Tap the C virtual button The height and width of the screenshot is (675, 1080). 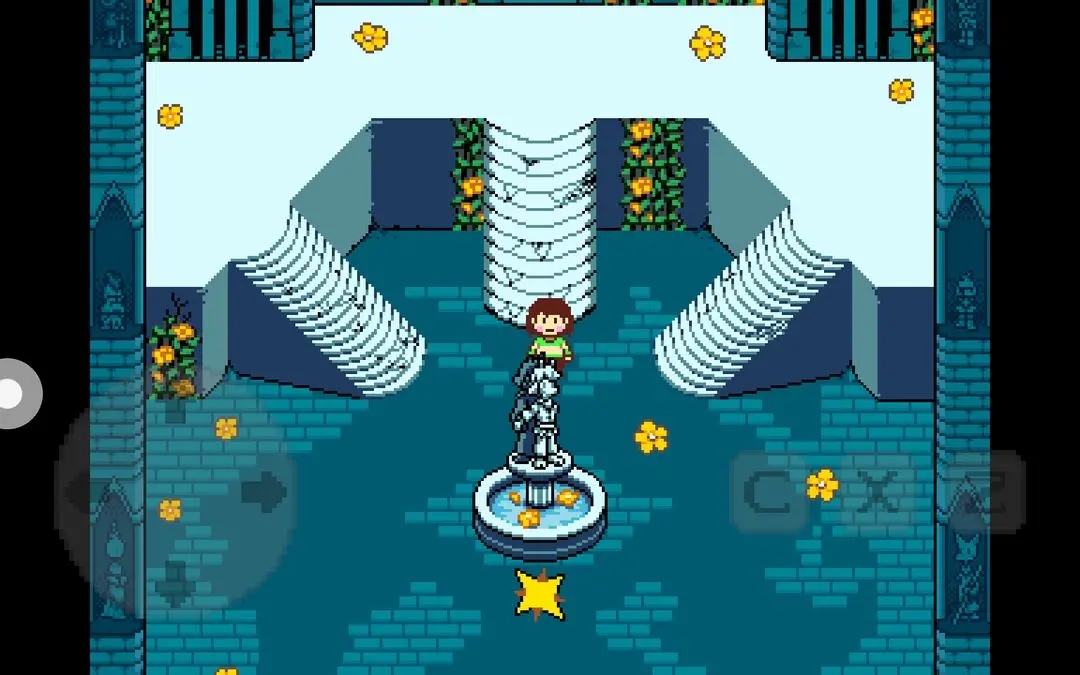[x=767, y=491]
